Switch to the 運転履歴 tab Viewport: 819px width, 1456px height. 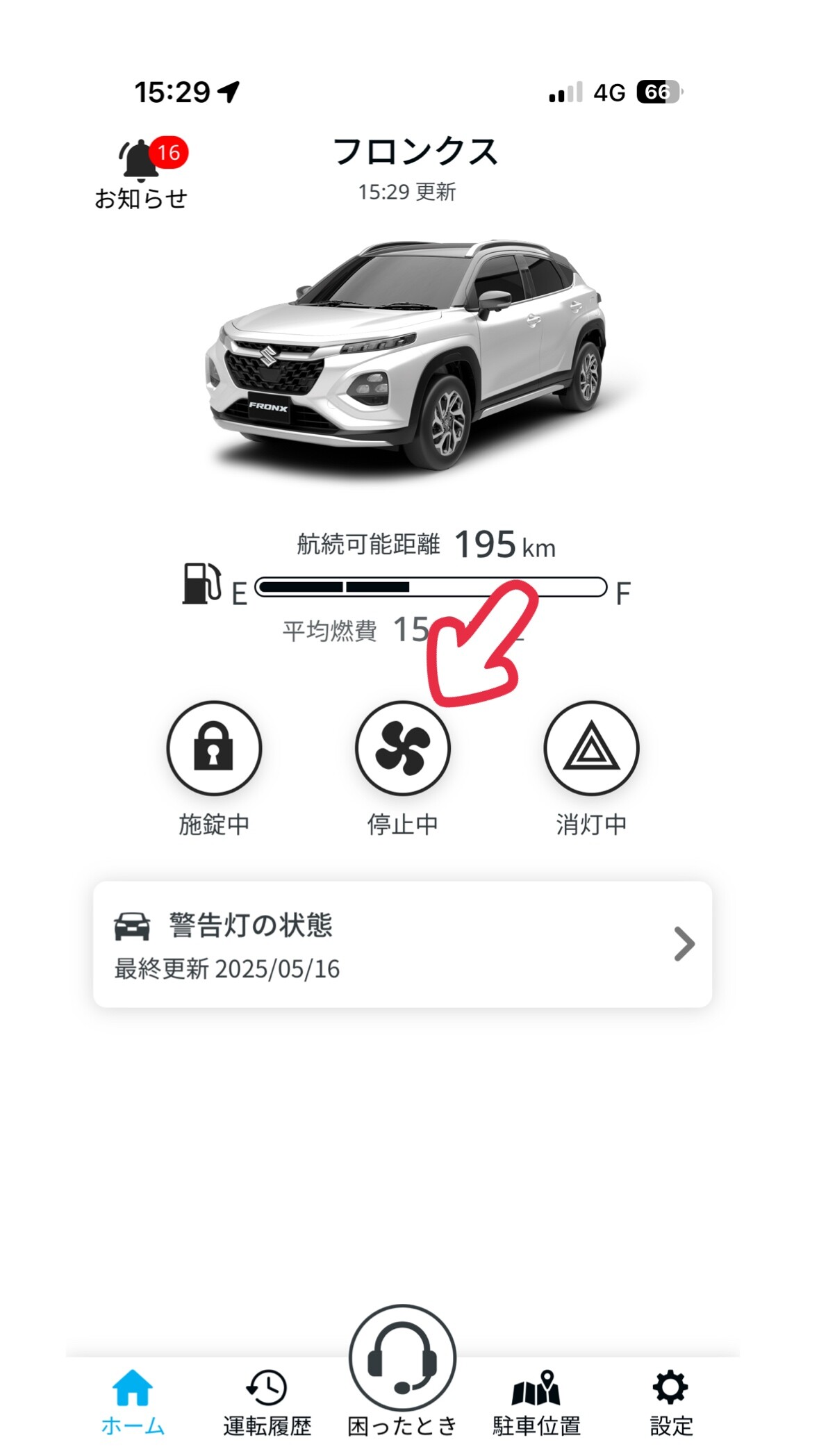point(267,1400)
